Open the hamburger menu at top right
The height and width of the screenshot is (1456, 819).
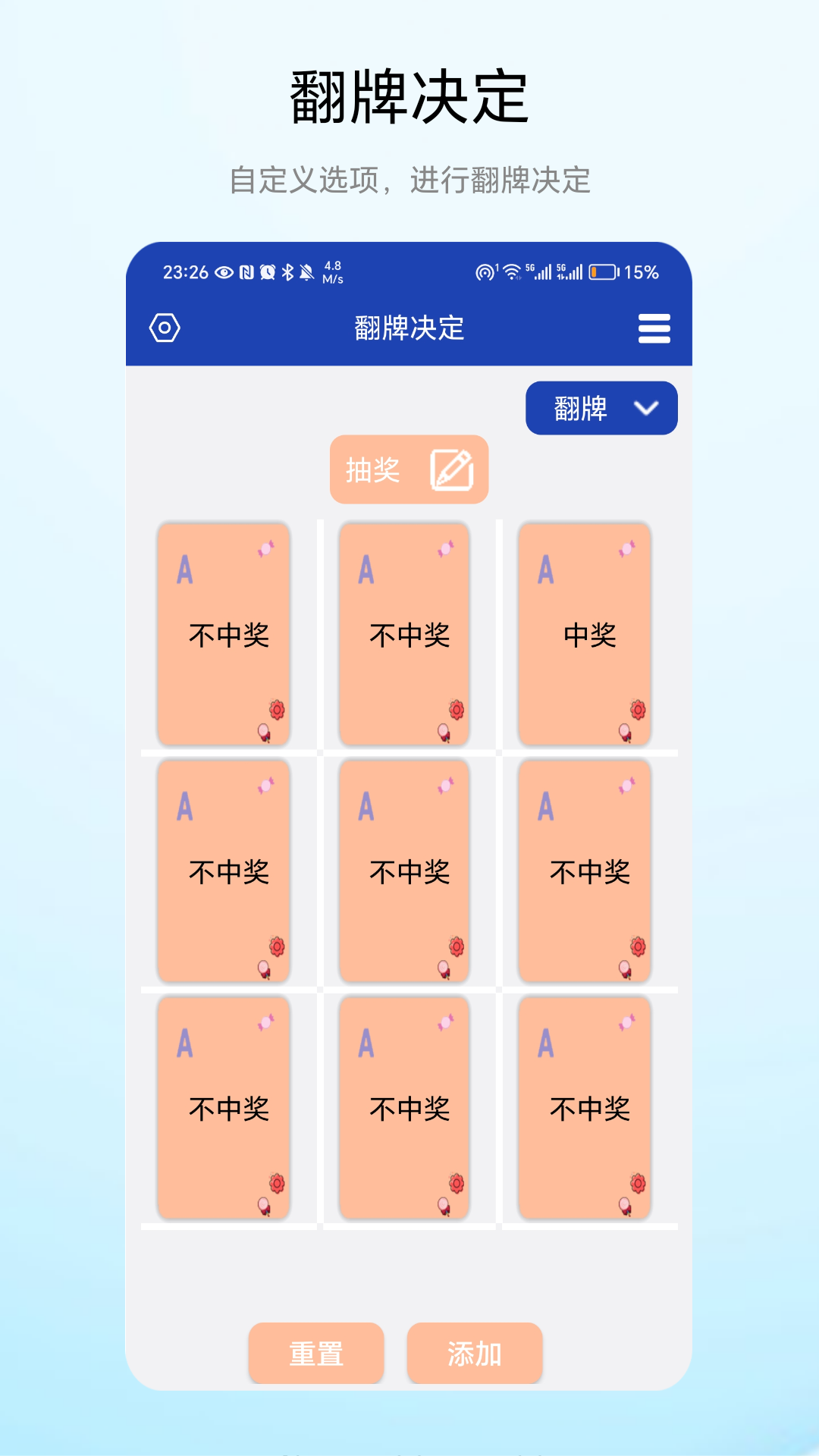coord(654,328)
